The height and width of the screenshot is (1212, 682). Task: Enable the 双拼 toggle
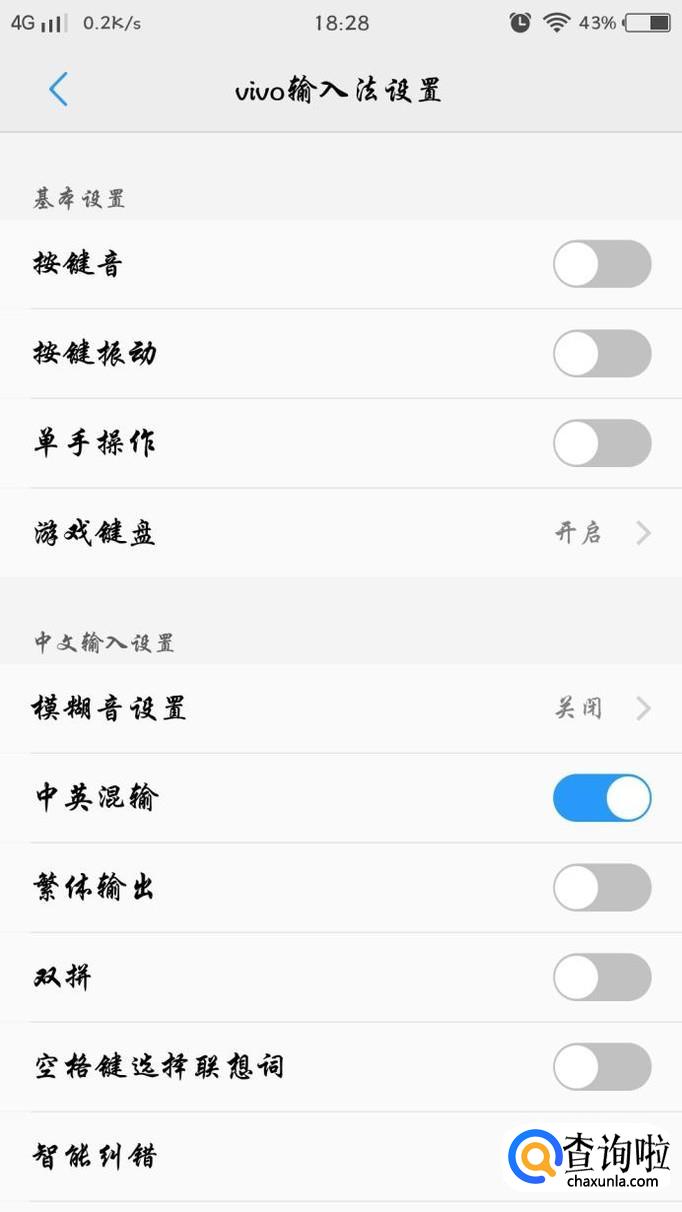[602, 977]
